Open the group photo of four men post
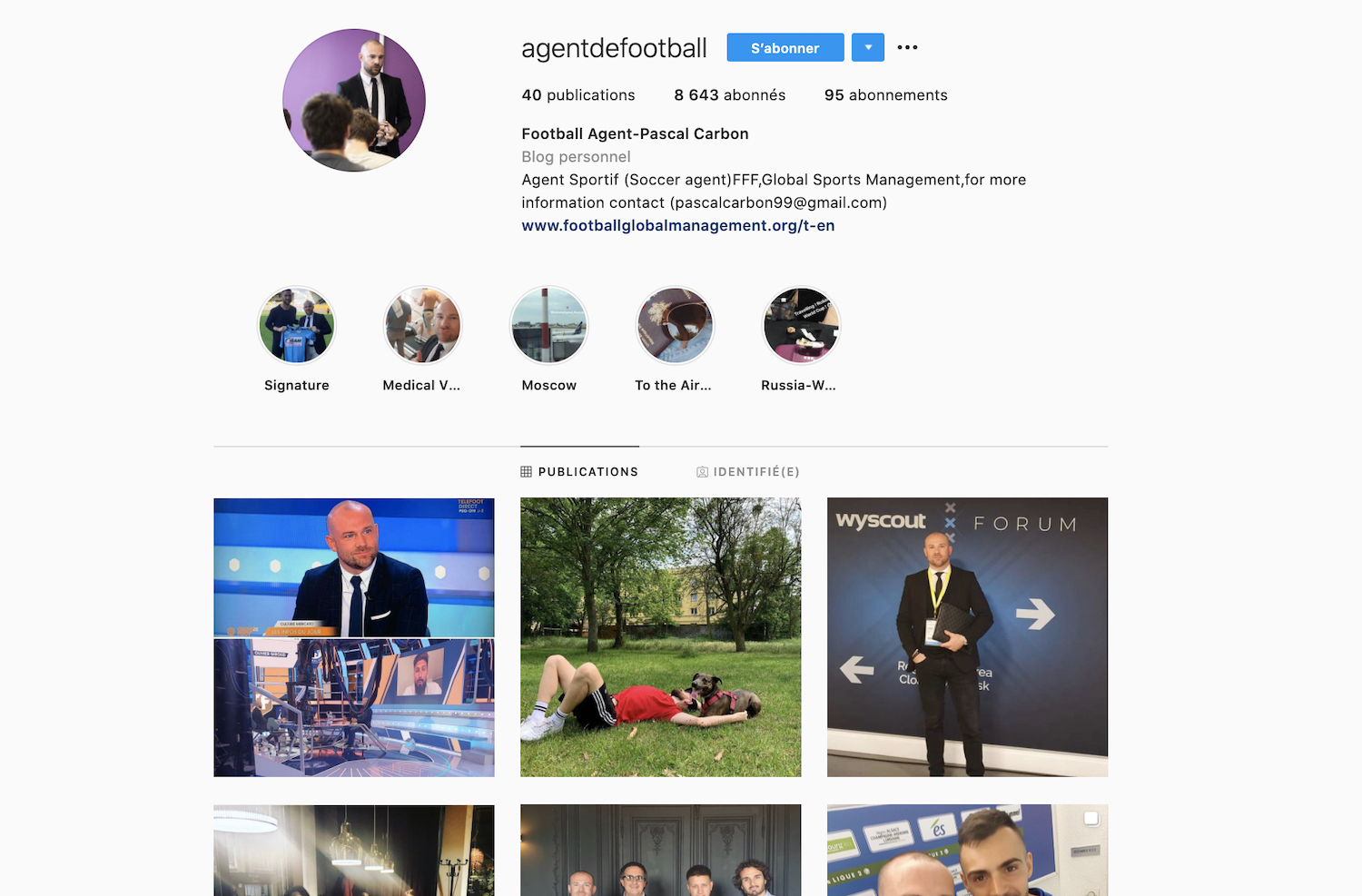Viewport: 1362px width, 896px height. click(661, 850)
